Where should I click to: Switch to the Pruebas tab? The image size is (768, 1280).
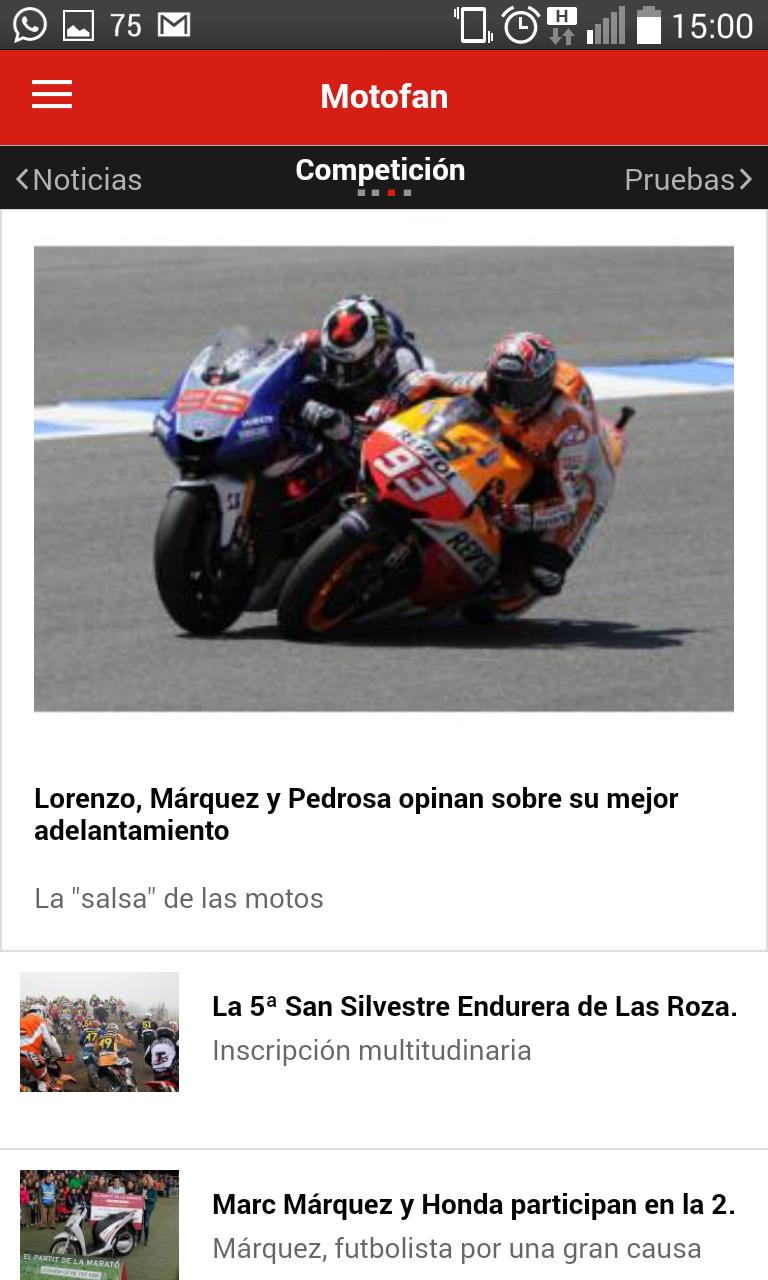pos(687,179)
